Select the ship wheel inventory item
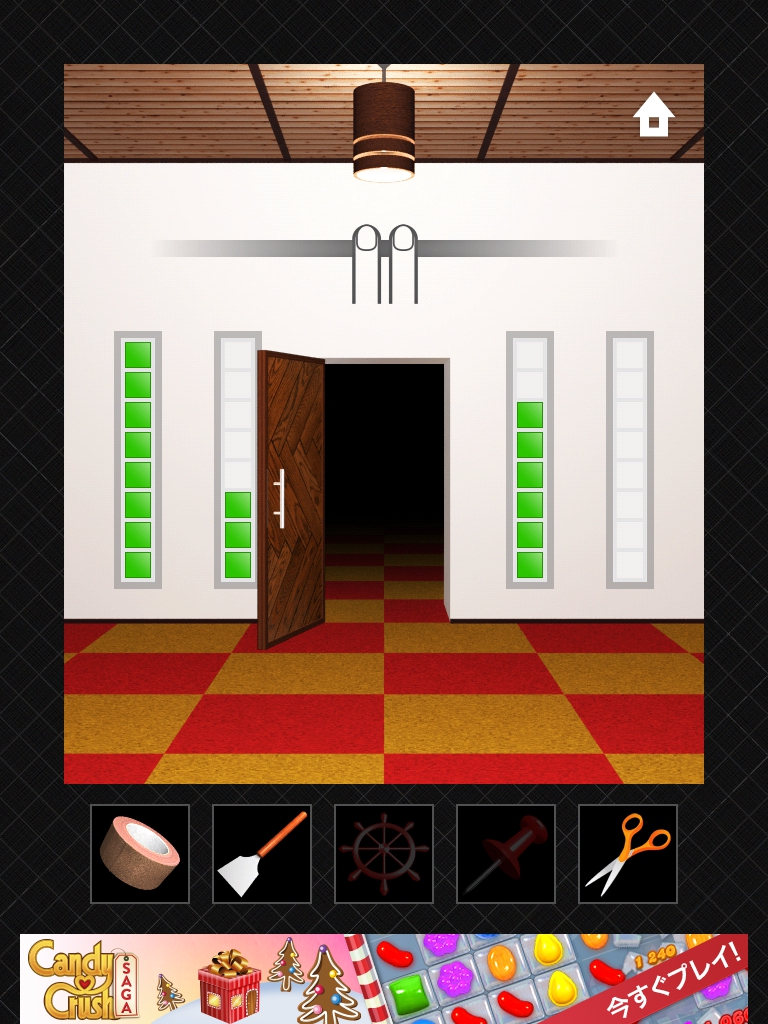768x1024 pixels. pyautogui.click(x=384, y=854)
